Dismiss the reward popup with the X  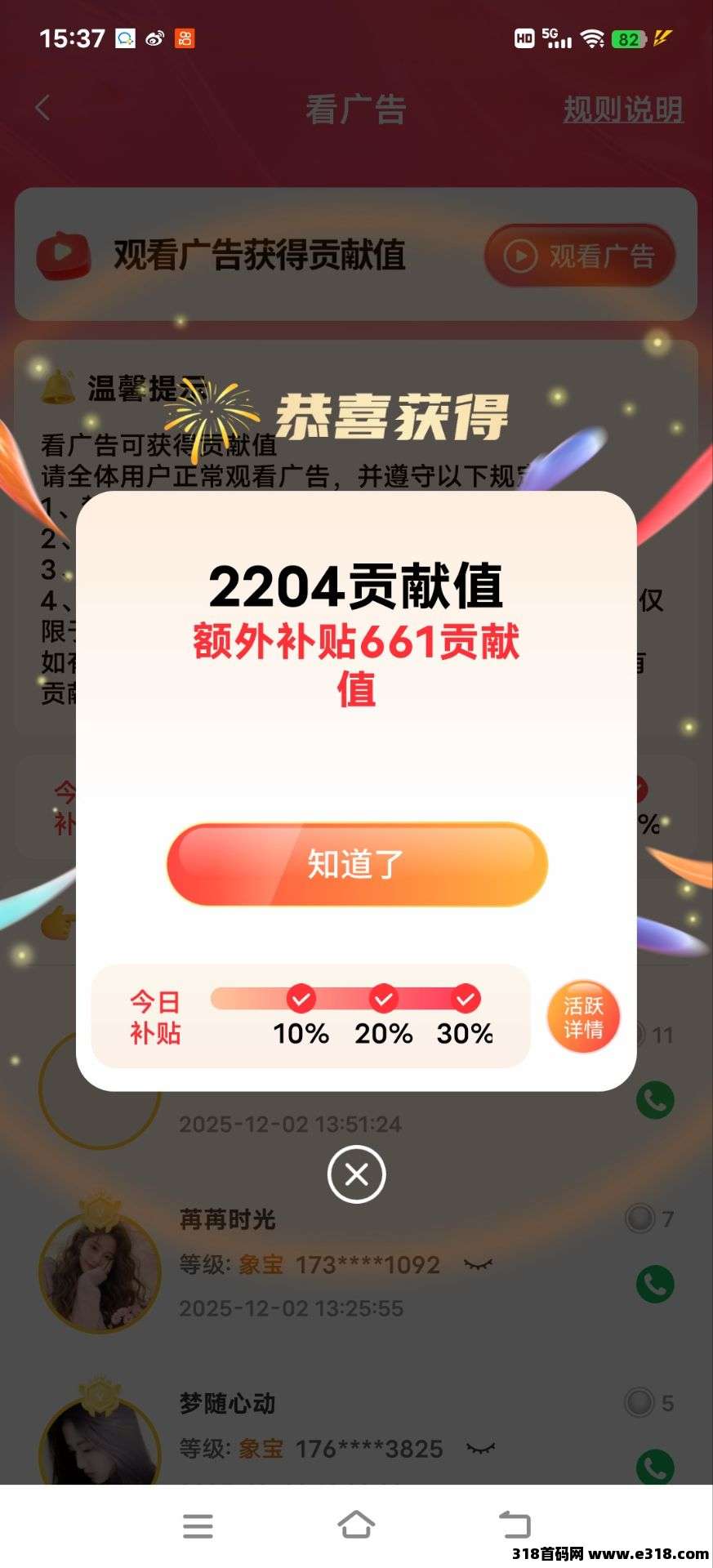pyautogui.click(x=356, y=1174)
